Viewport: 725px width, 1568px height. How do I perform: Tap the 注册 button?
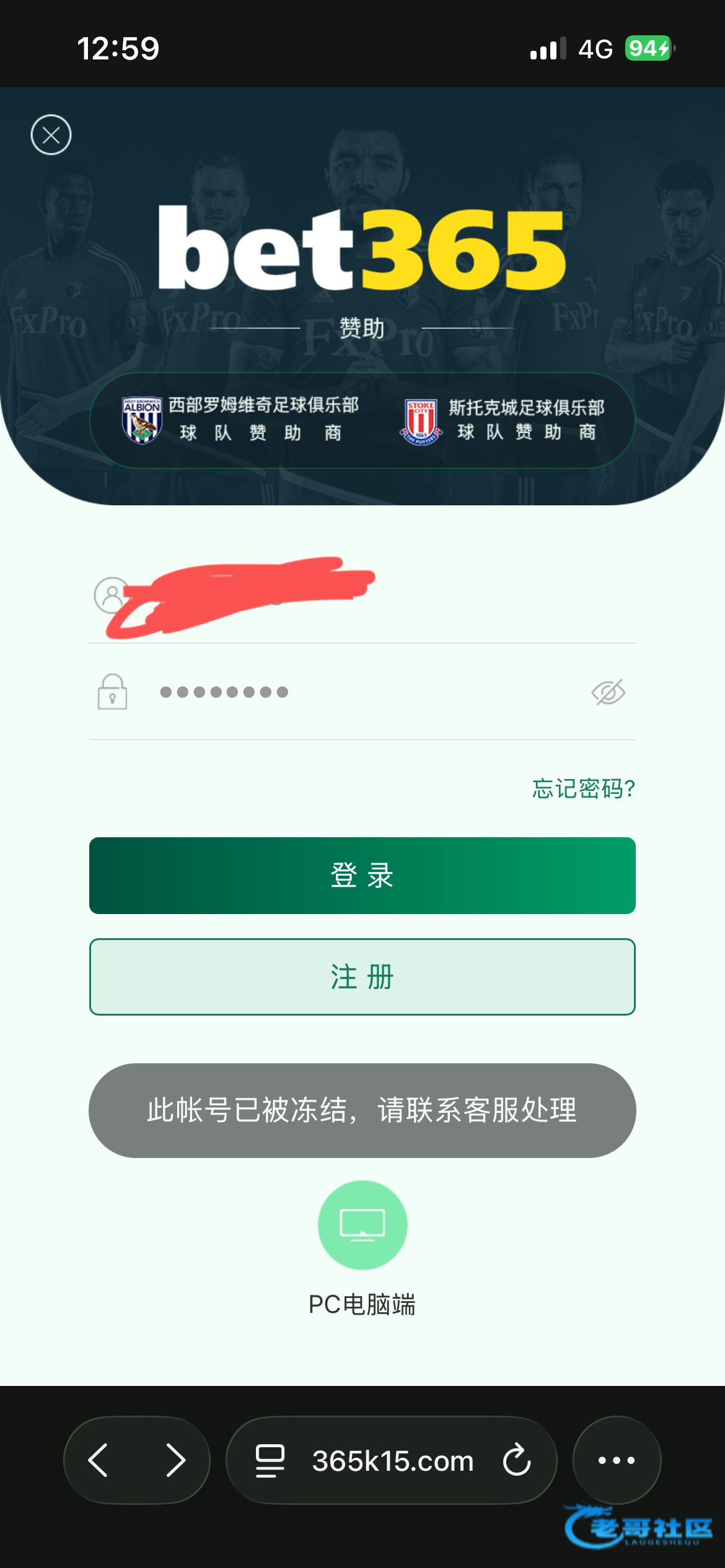362,977
